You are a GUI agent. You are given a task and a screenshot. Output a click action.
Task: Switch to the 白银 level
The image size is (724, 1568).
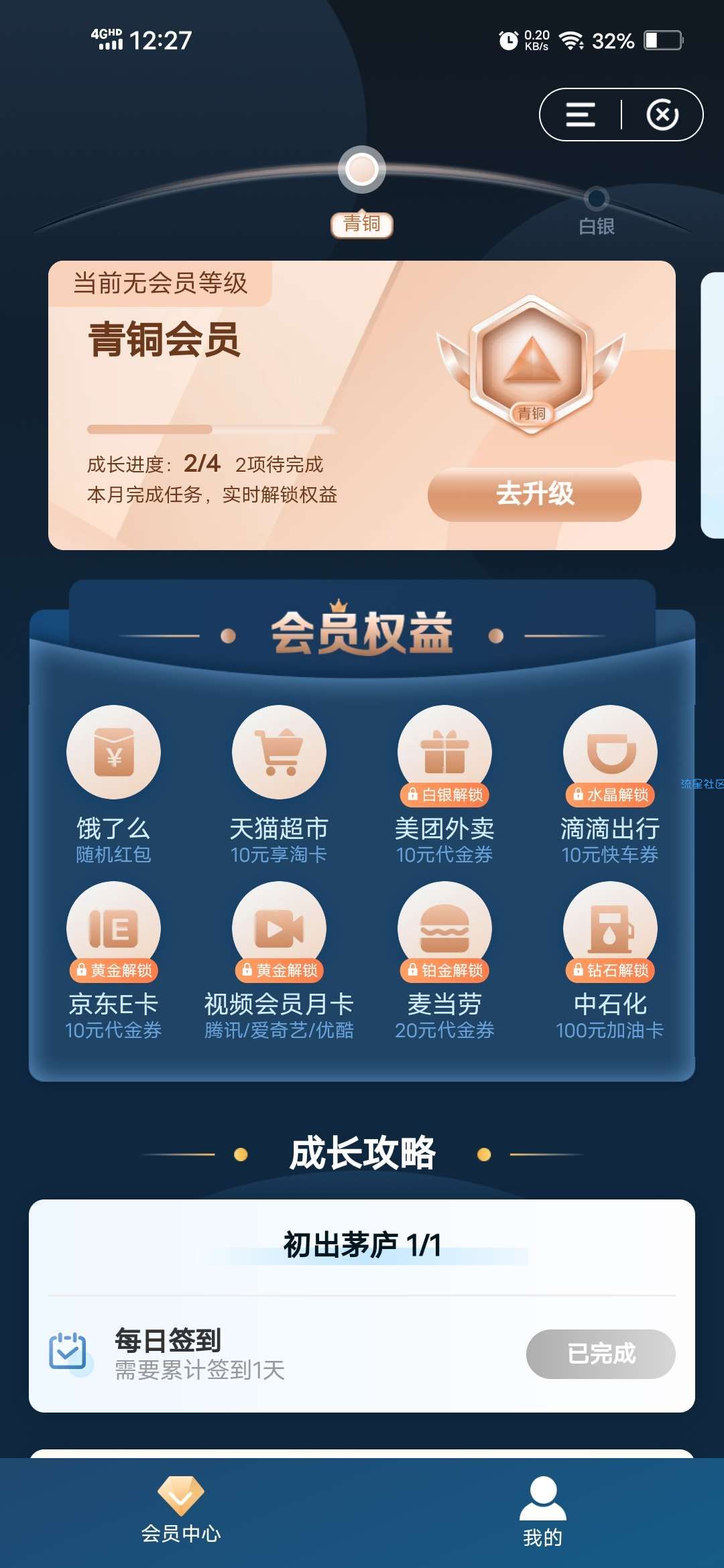[x=596, y=200]
